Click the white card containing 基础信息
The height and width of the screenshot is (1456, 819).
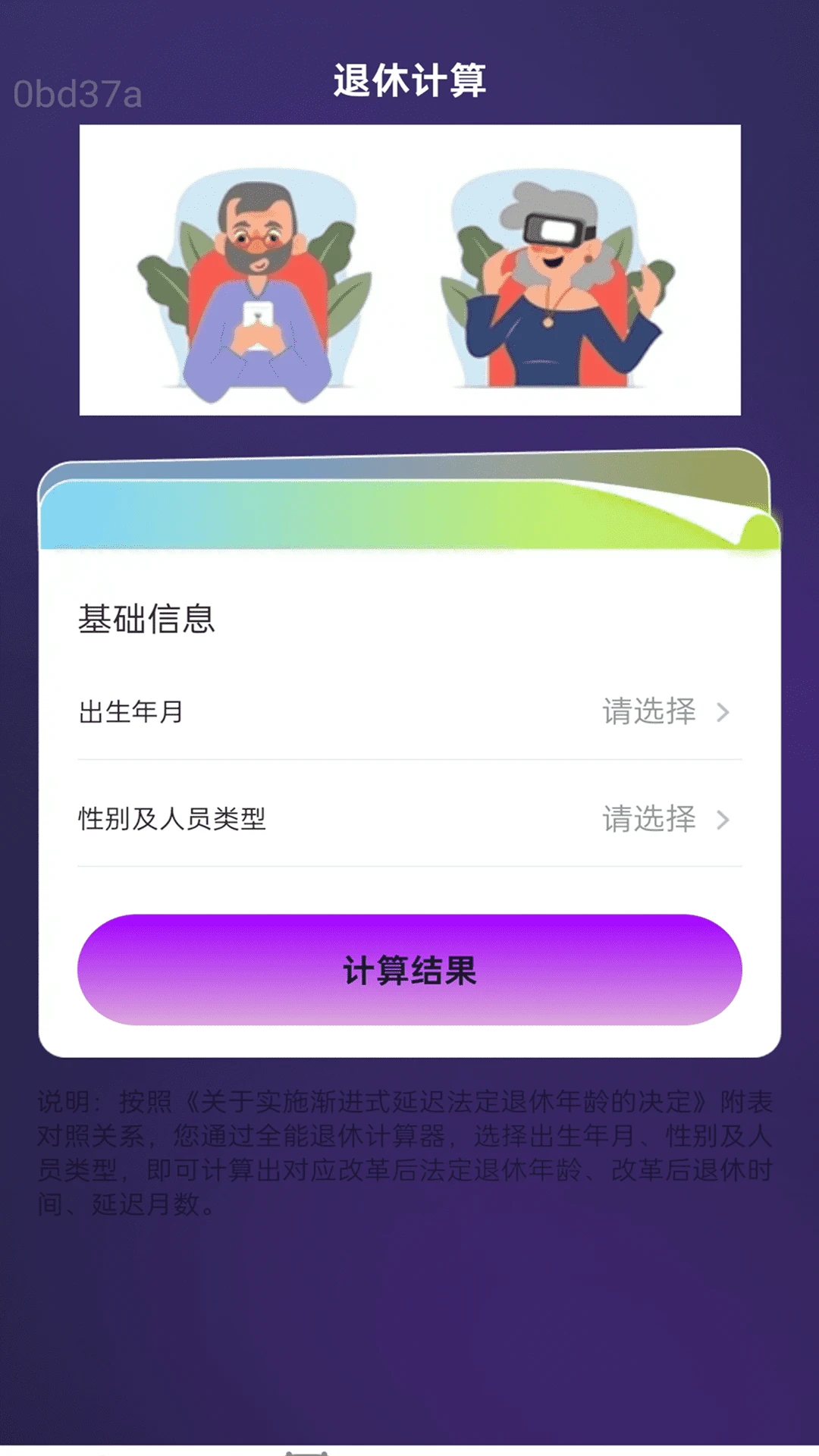[409, 796]
